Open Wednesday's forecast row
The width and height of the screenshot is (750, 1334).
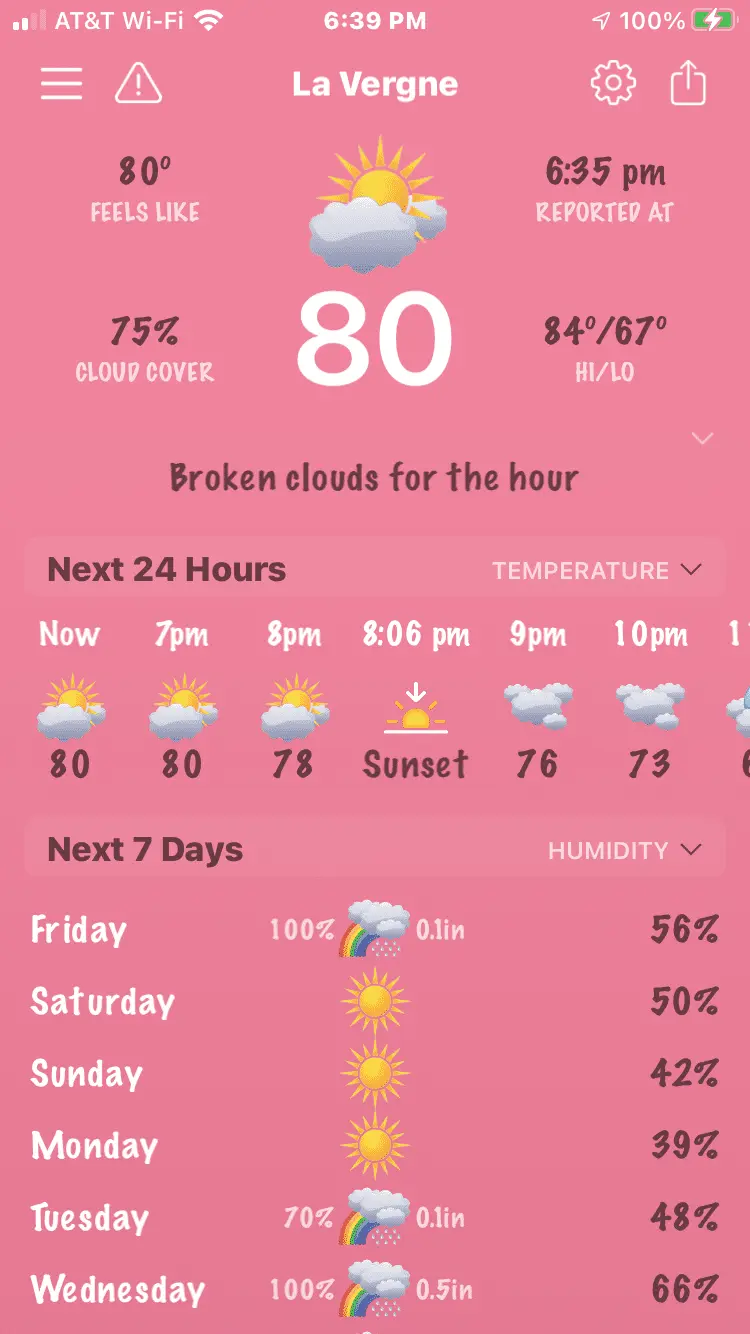click(374, 1290)
